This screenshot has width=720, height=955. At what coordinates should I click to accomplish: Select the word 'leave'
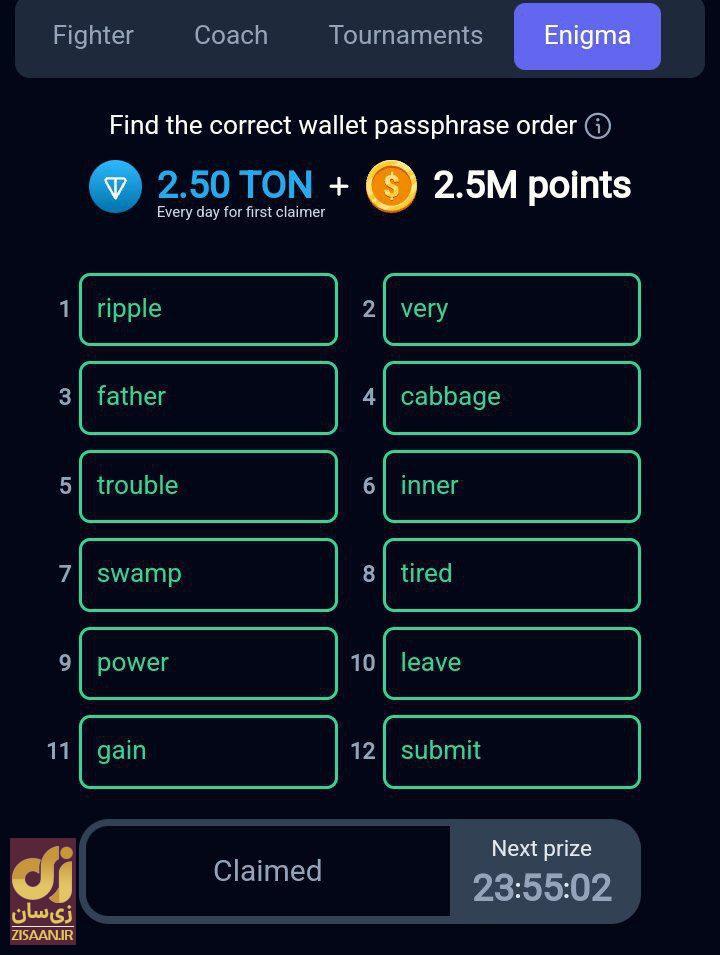pos(511,663)
